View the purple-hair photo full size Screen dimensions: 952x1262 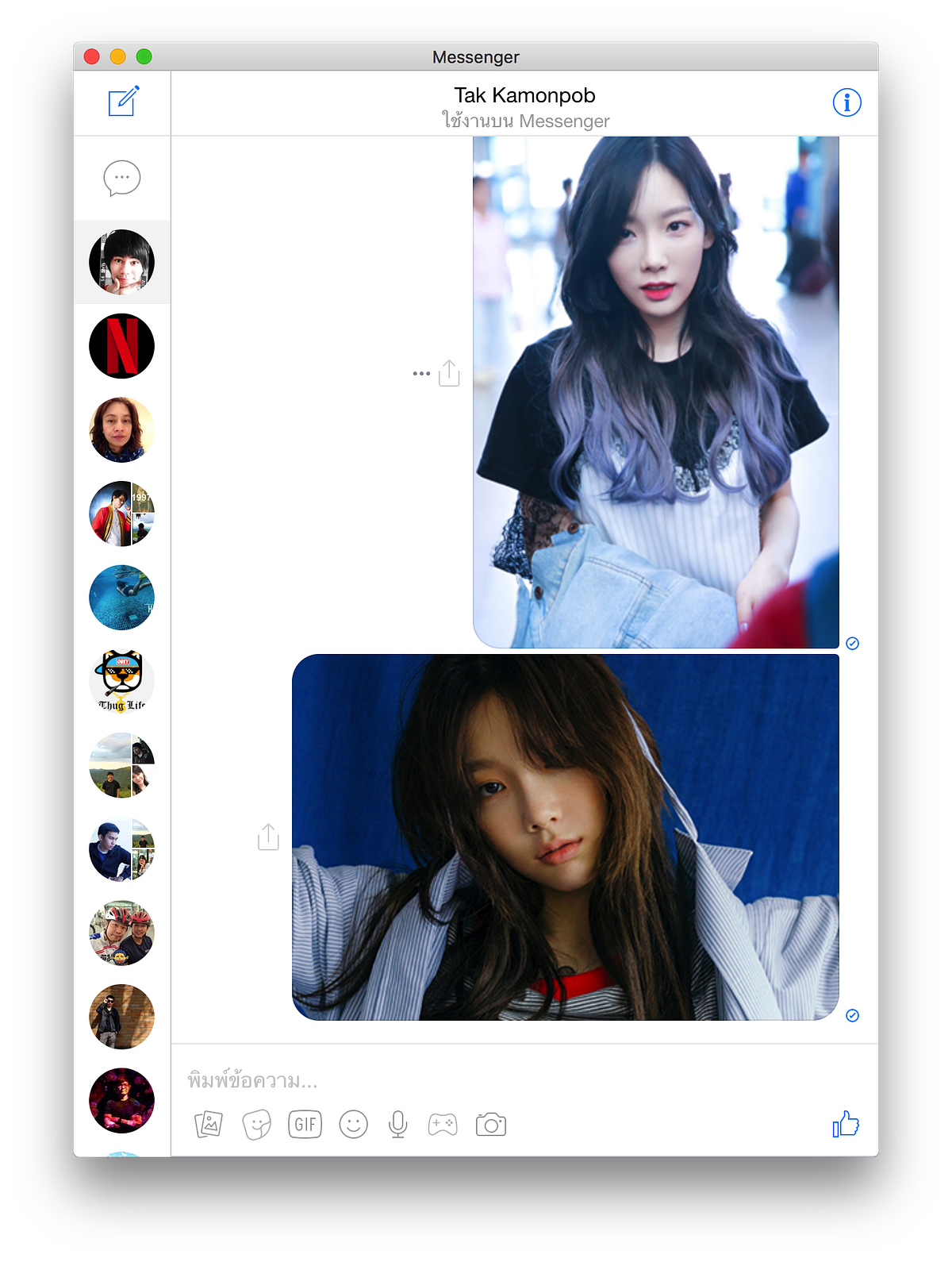pos(655,392)
